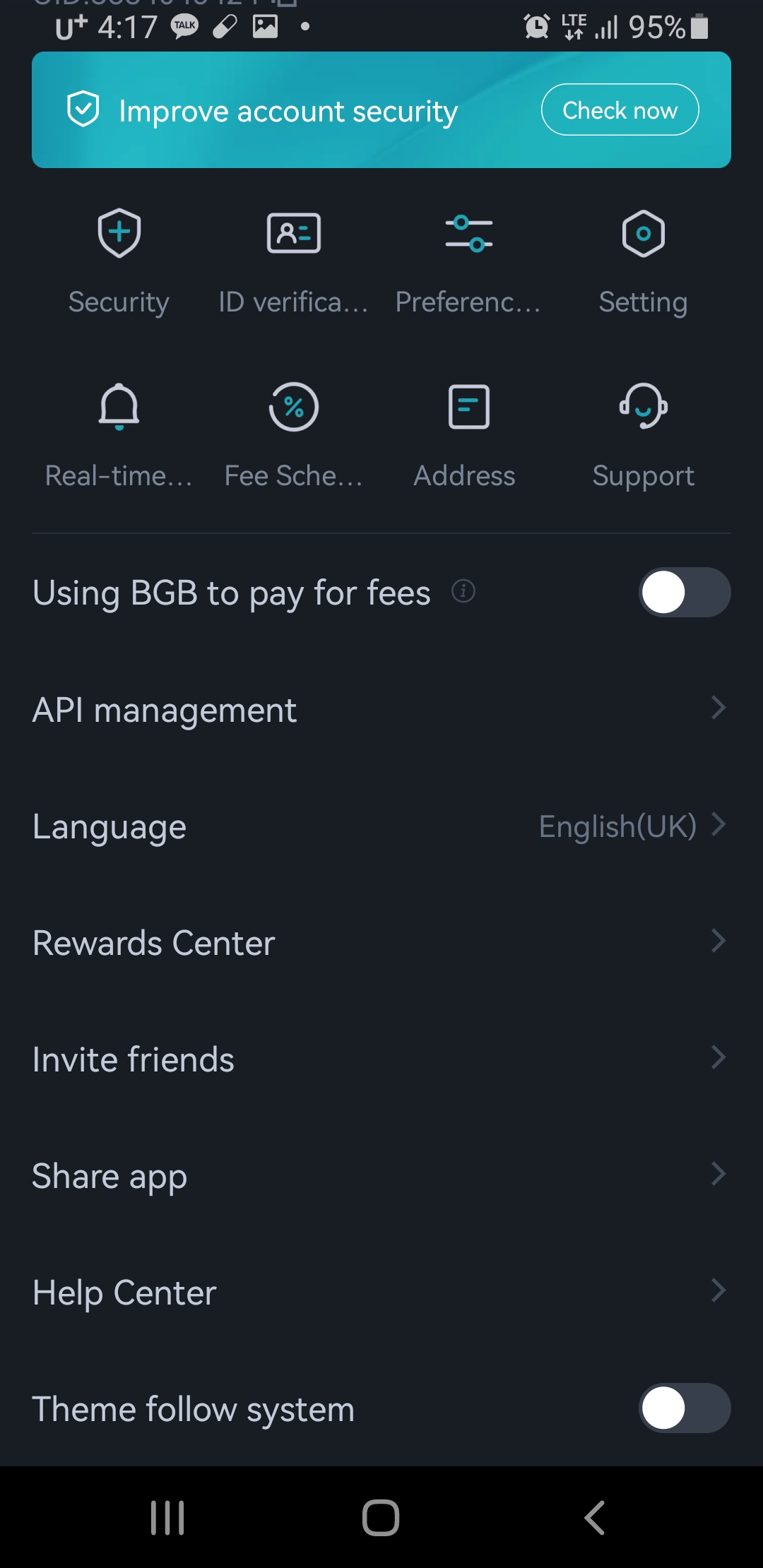Open Help Center

tap(381, 1292)
